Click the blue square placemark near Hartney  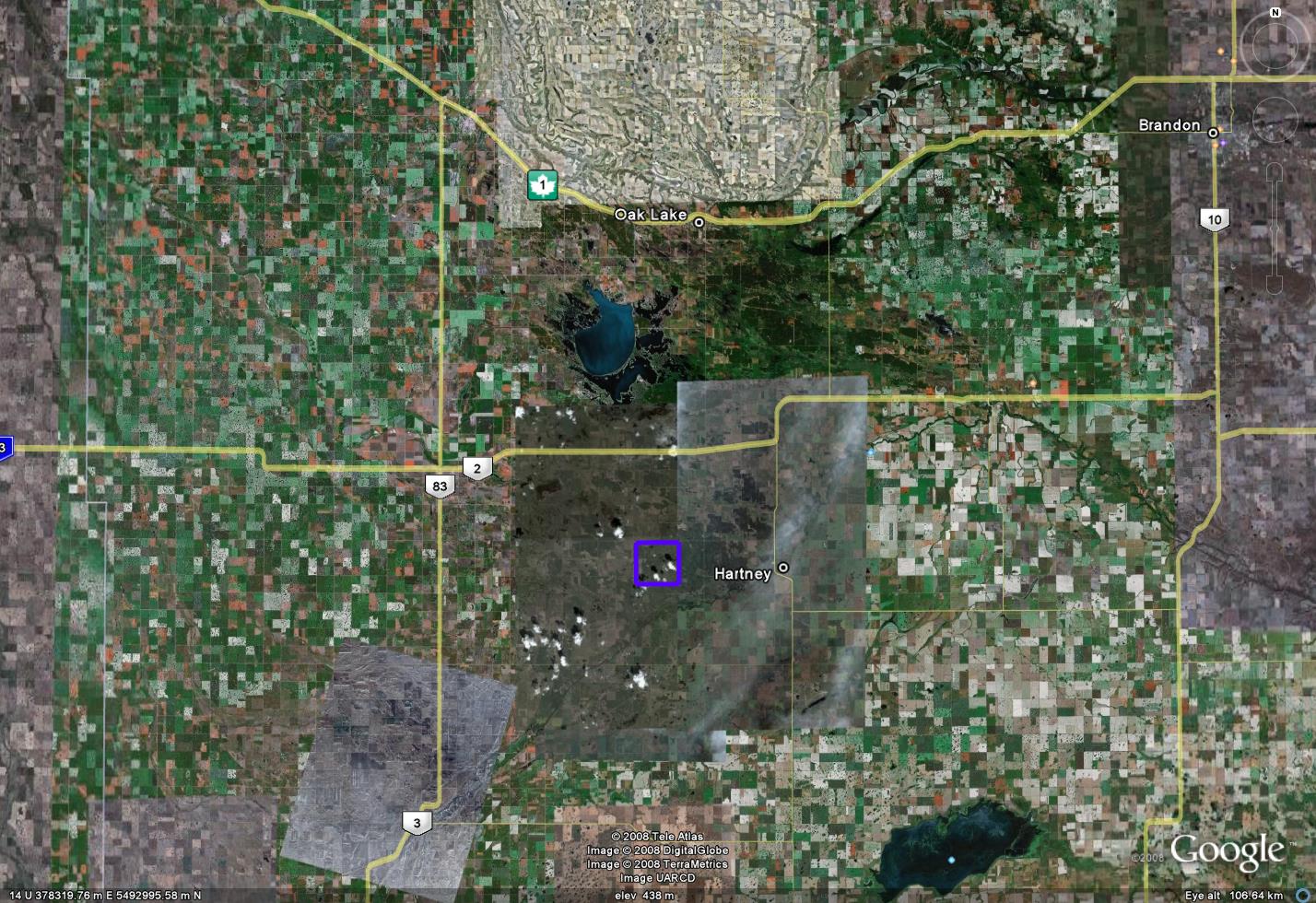click(657, 563)
